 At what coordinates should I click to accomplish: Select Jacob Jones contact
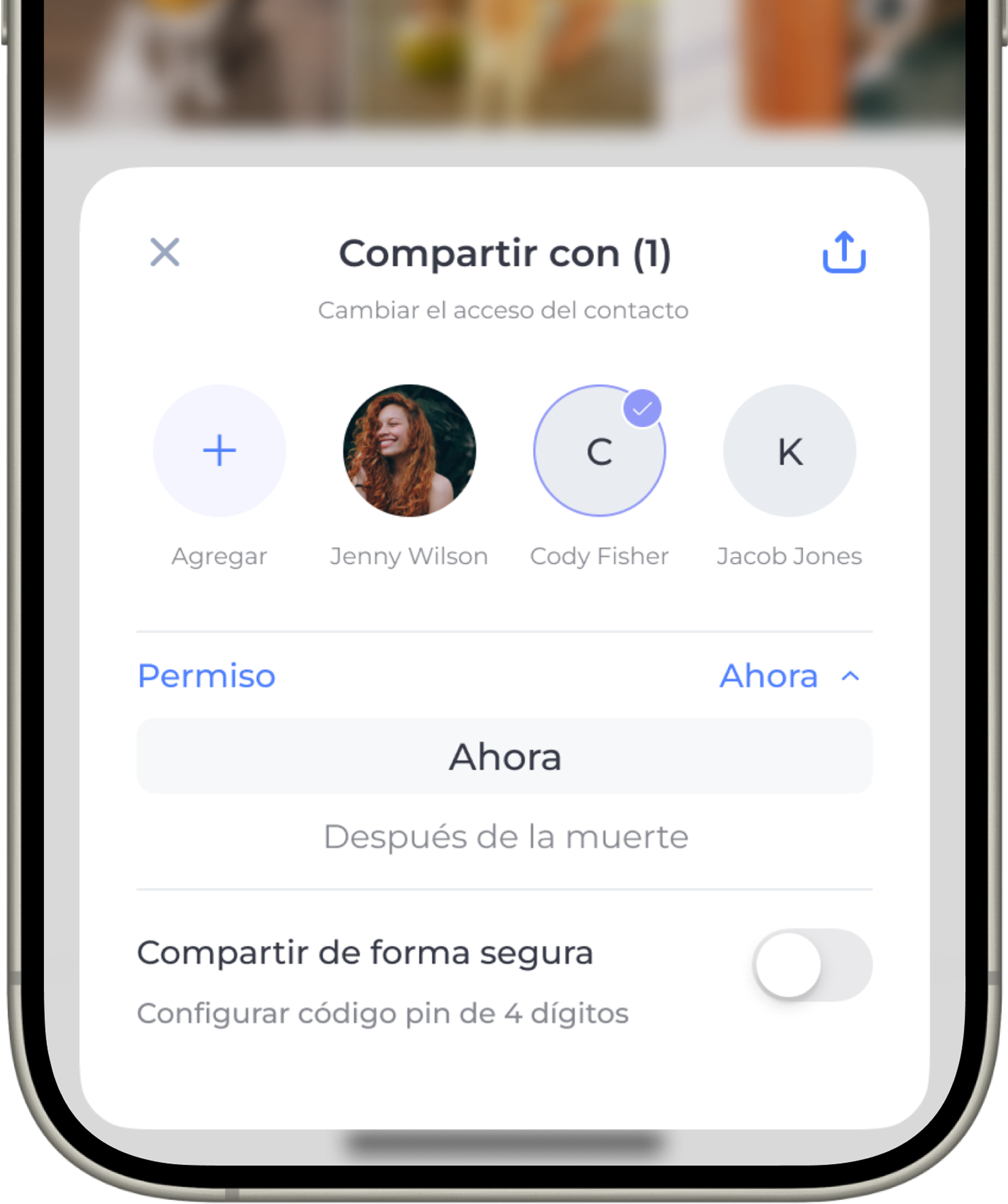coord(789,451)
